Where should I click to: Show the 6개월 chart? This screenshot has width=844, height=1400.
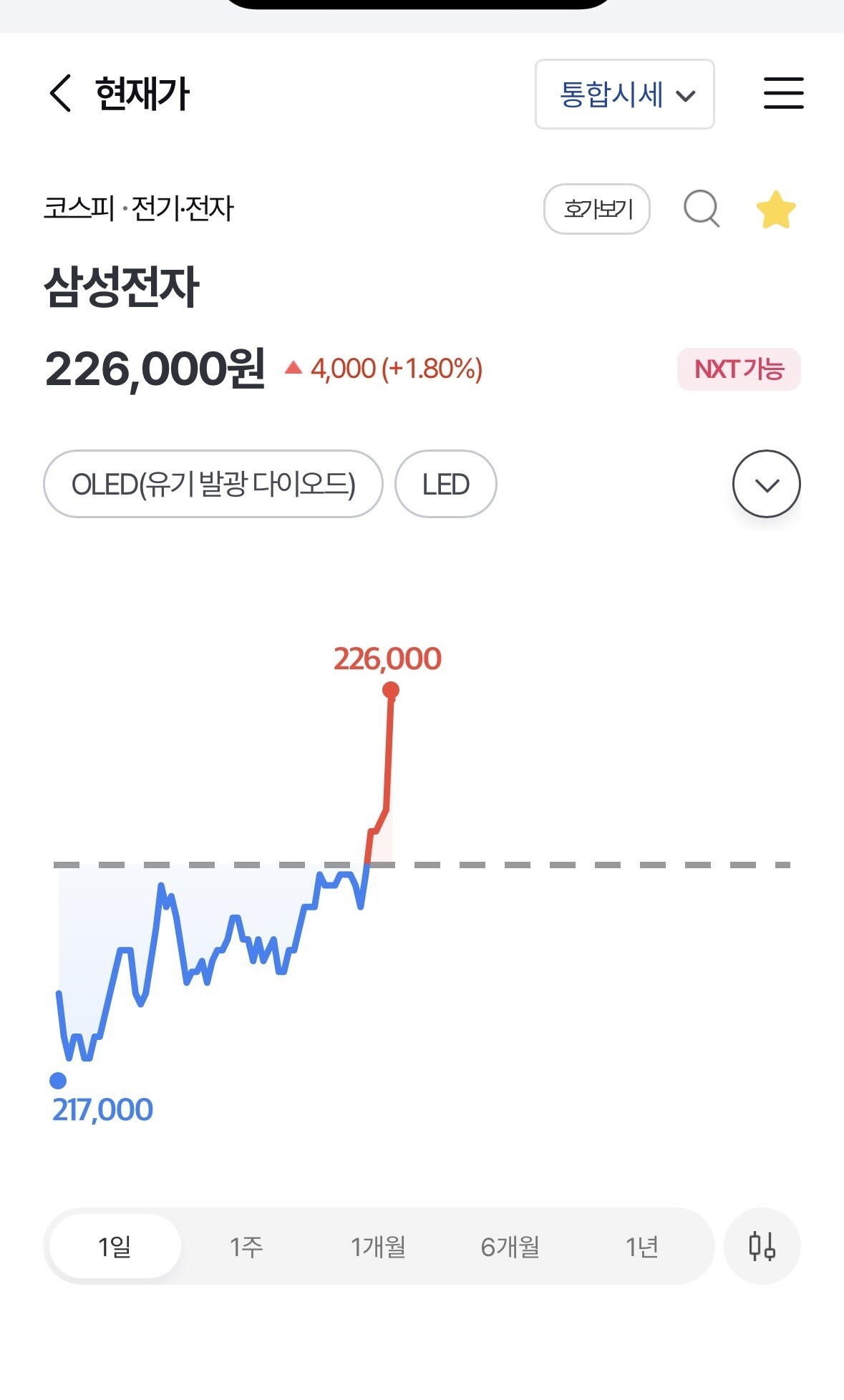tap(510, 1246)
